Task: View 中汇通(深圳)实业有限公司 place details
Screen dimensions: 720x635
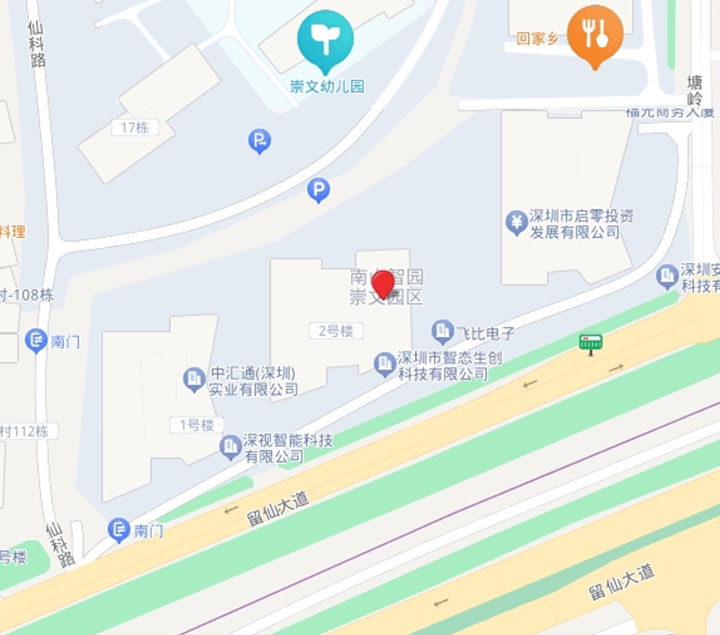Action: tap(194, 380)
